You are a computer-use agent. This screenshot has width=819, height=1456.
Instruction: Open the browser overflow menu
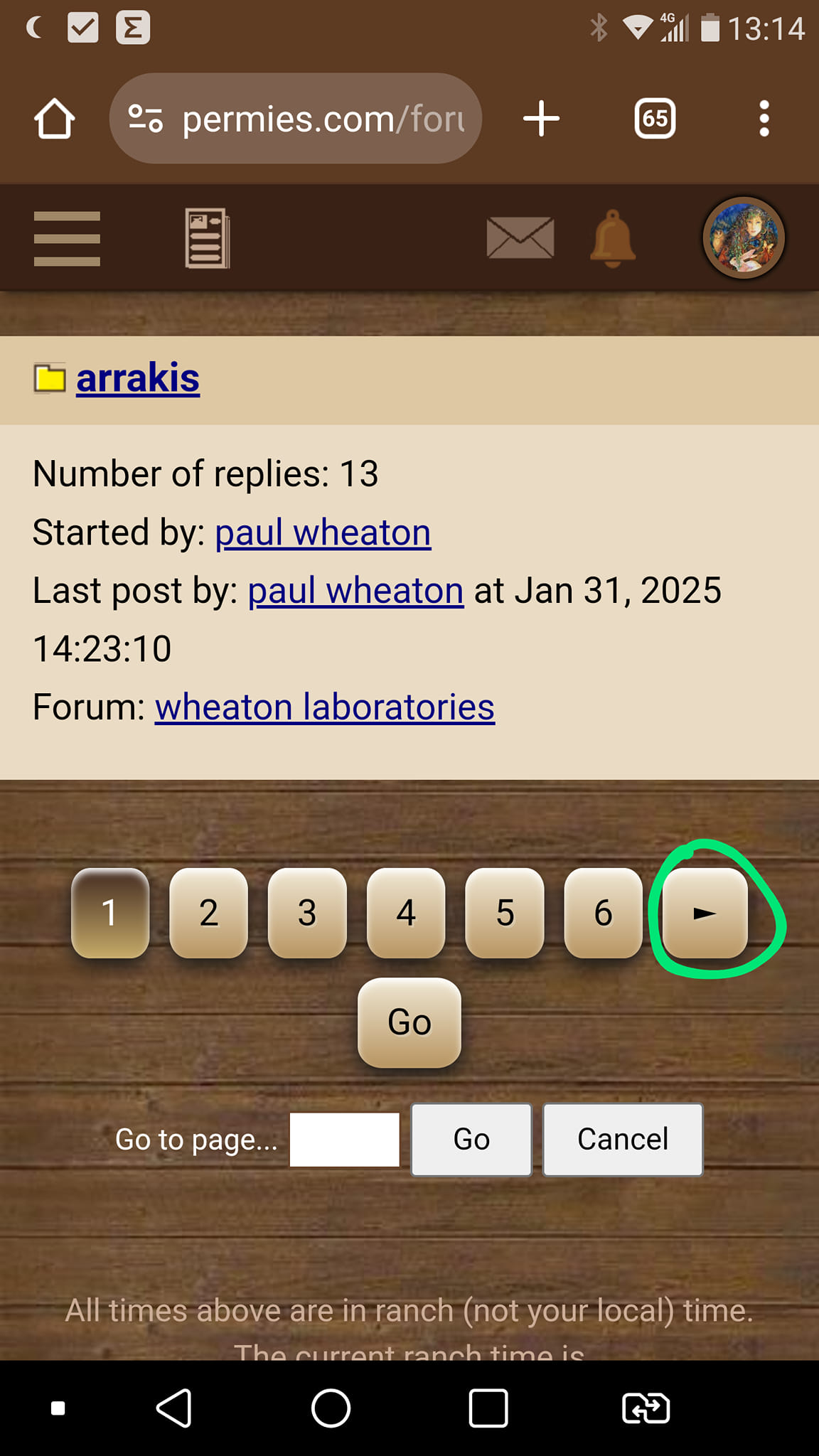pyautogui.click(x=764, y=119)
